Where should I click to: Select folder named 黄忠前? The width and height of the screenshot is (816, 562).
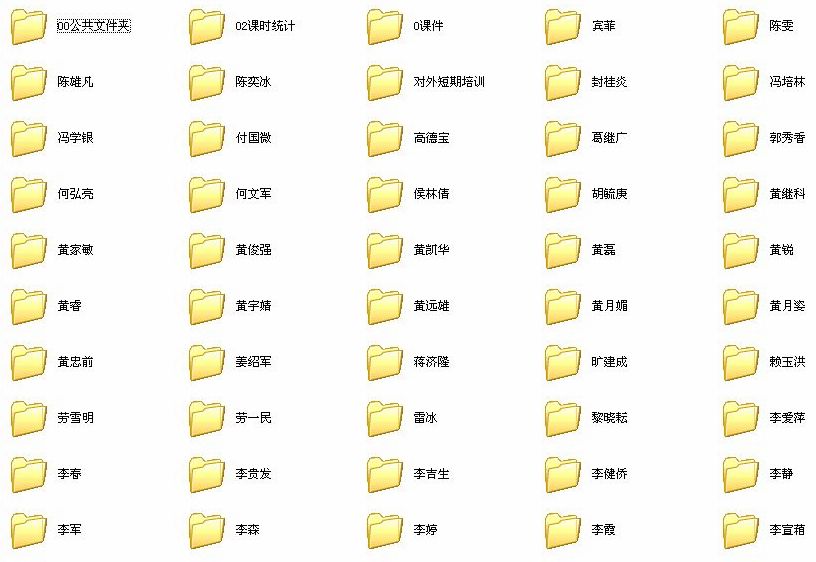coord(29,363)
